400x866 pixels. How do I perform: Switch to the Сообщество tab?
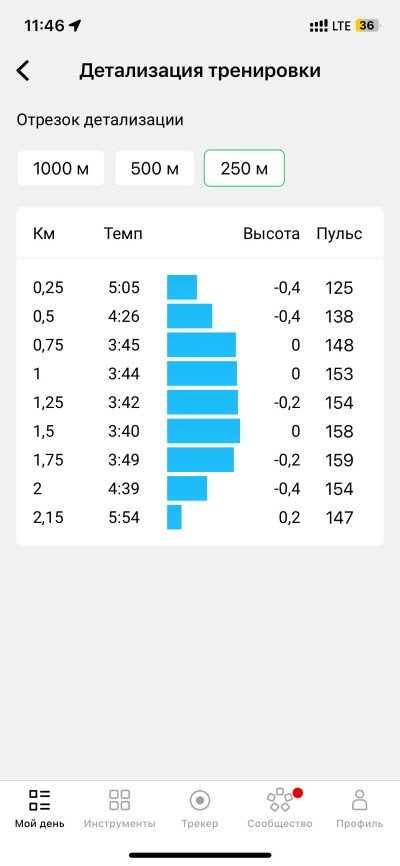tap(280, 808)
